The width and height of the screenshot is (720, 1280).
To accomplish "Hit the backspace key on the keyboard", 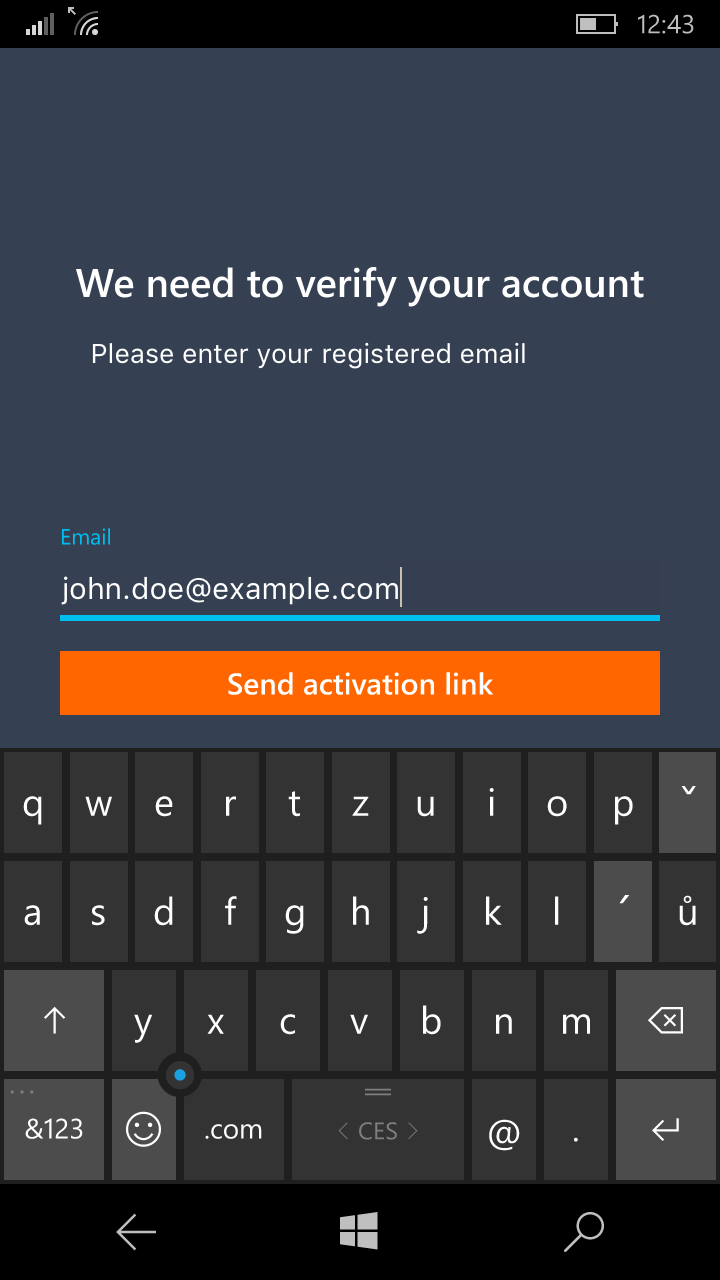I will pos(666,1021).
